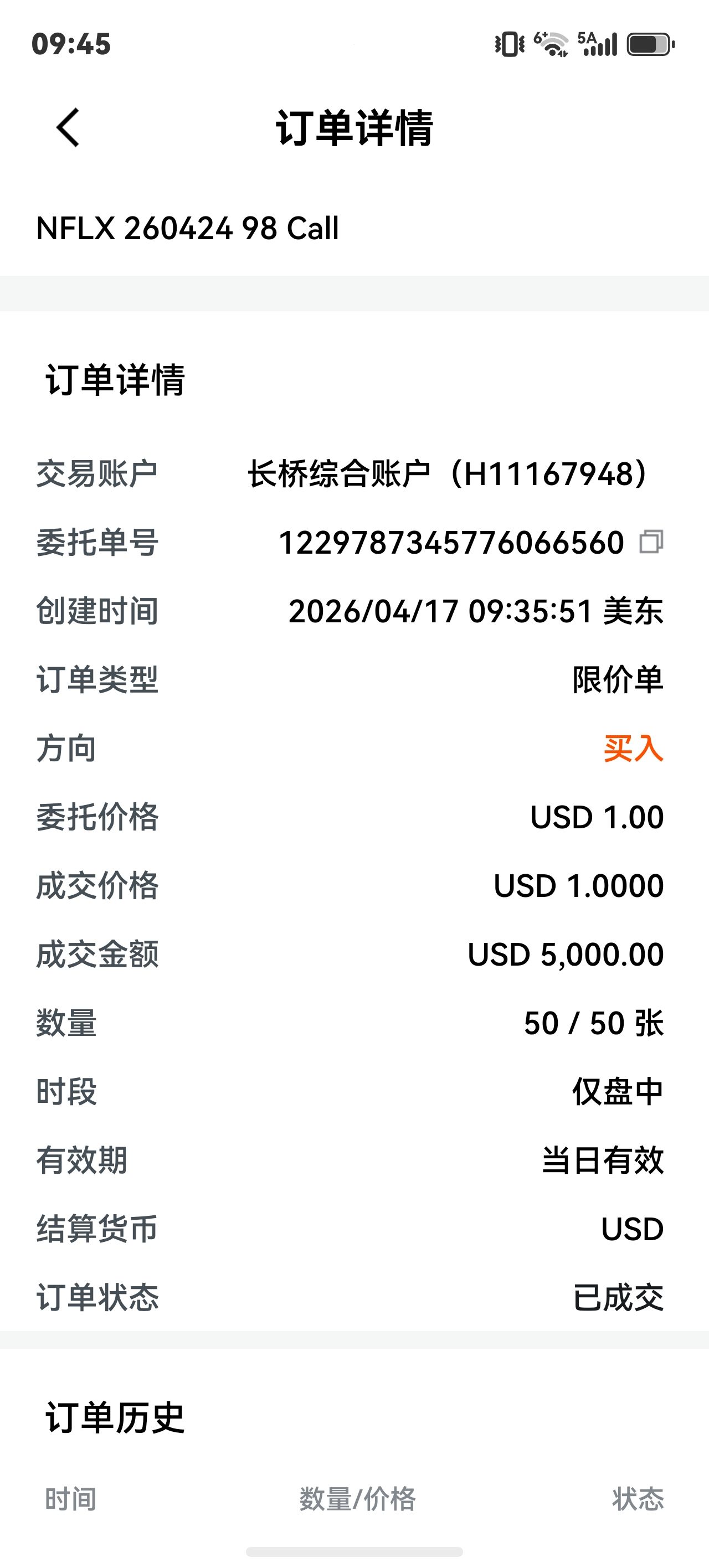Go back from the order details page
709x1568 pixels.
pos(68,128)
